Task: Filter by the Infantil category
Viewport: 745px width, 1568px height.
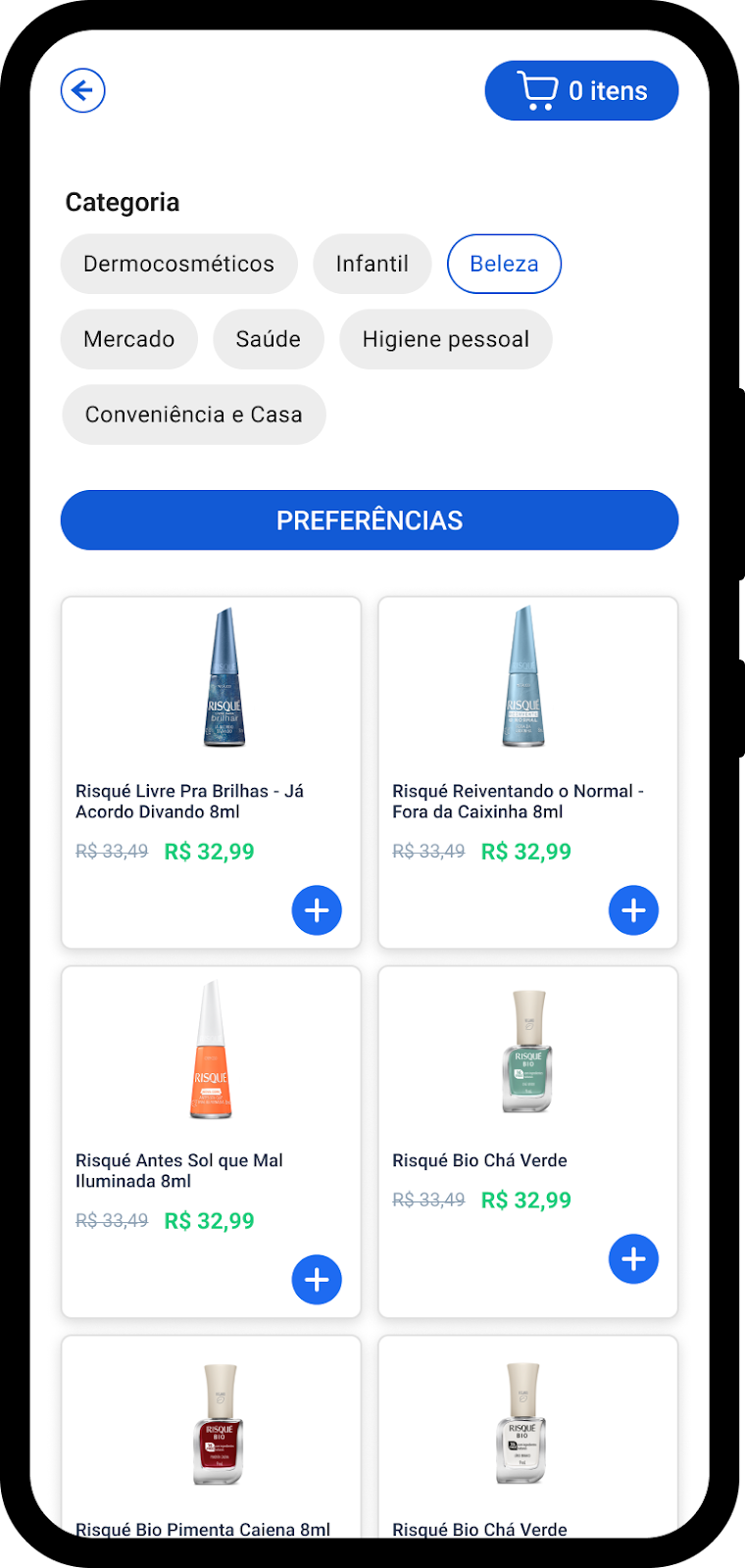Action: coord(372,264)
